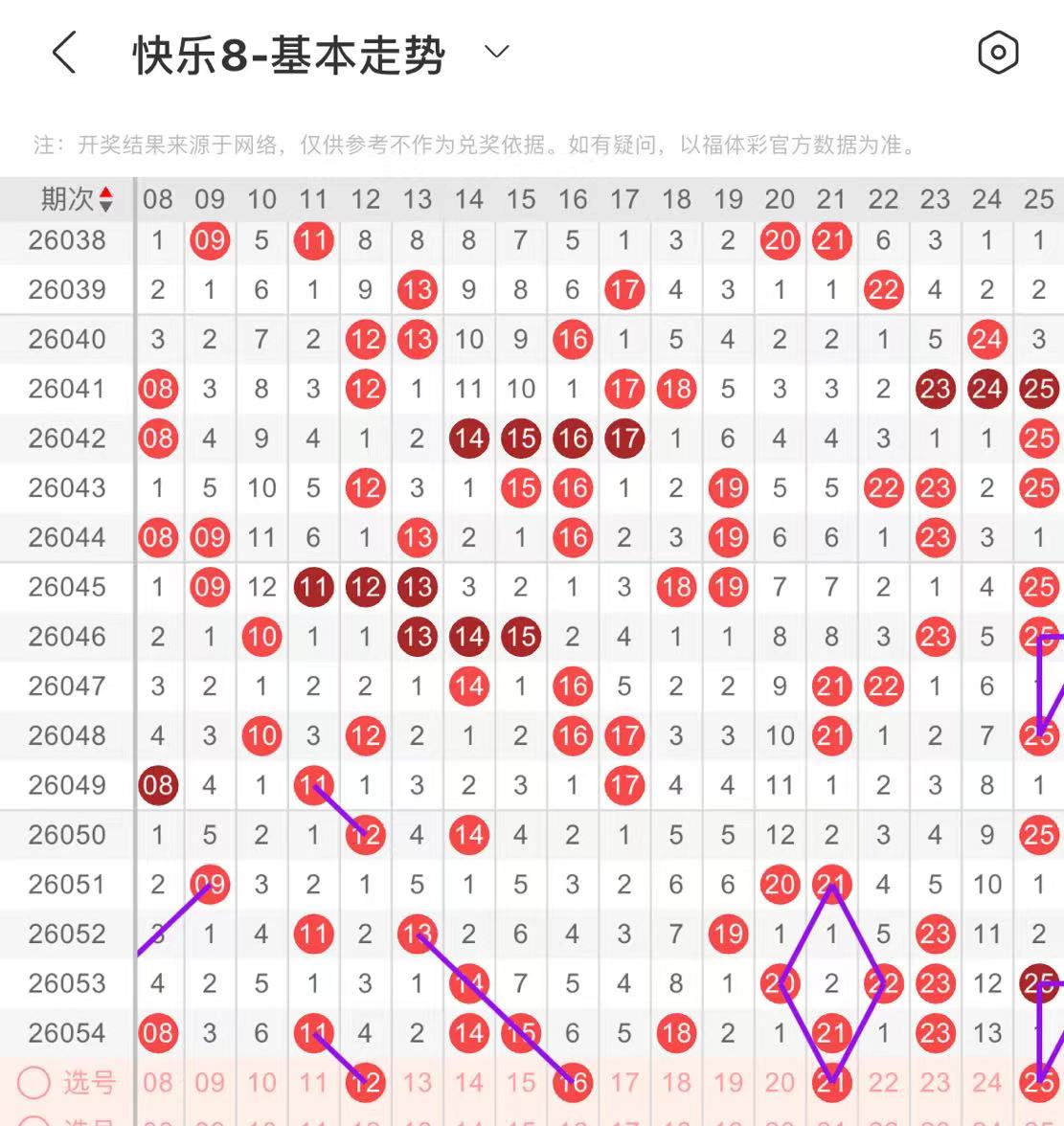Pick number 18 in the 选号 row

pyautogui.click(x=676, y=1082)
